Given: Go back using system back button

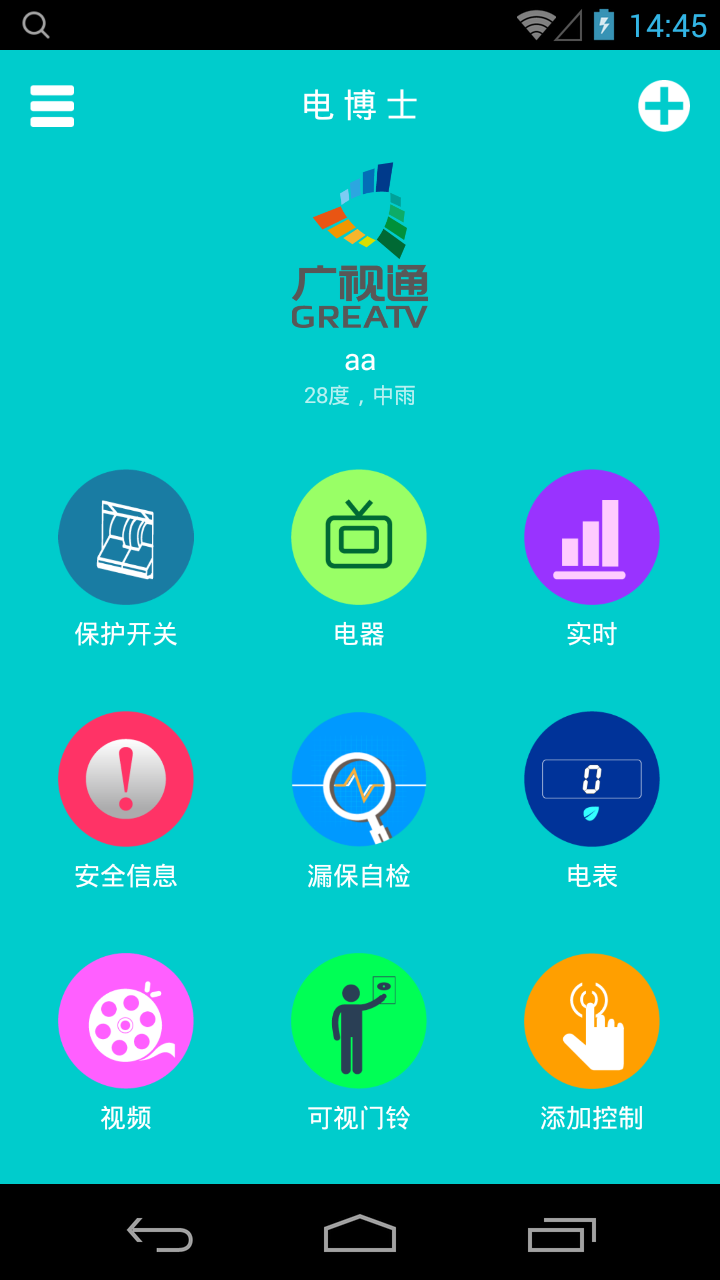Looking at the screenshot, I should point(160,1233).
